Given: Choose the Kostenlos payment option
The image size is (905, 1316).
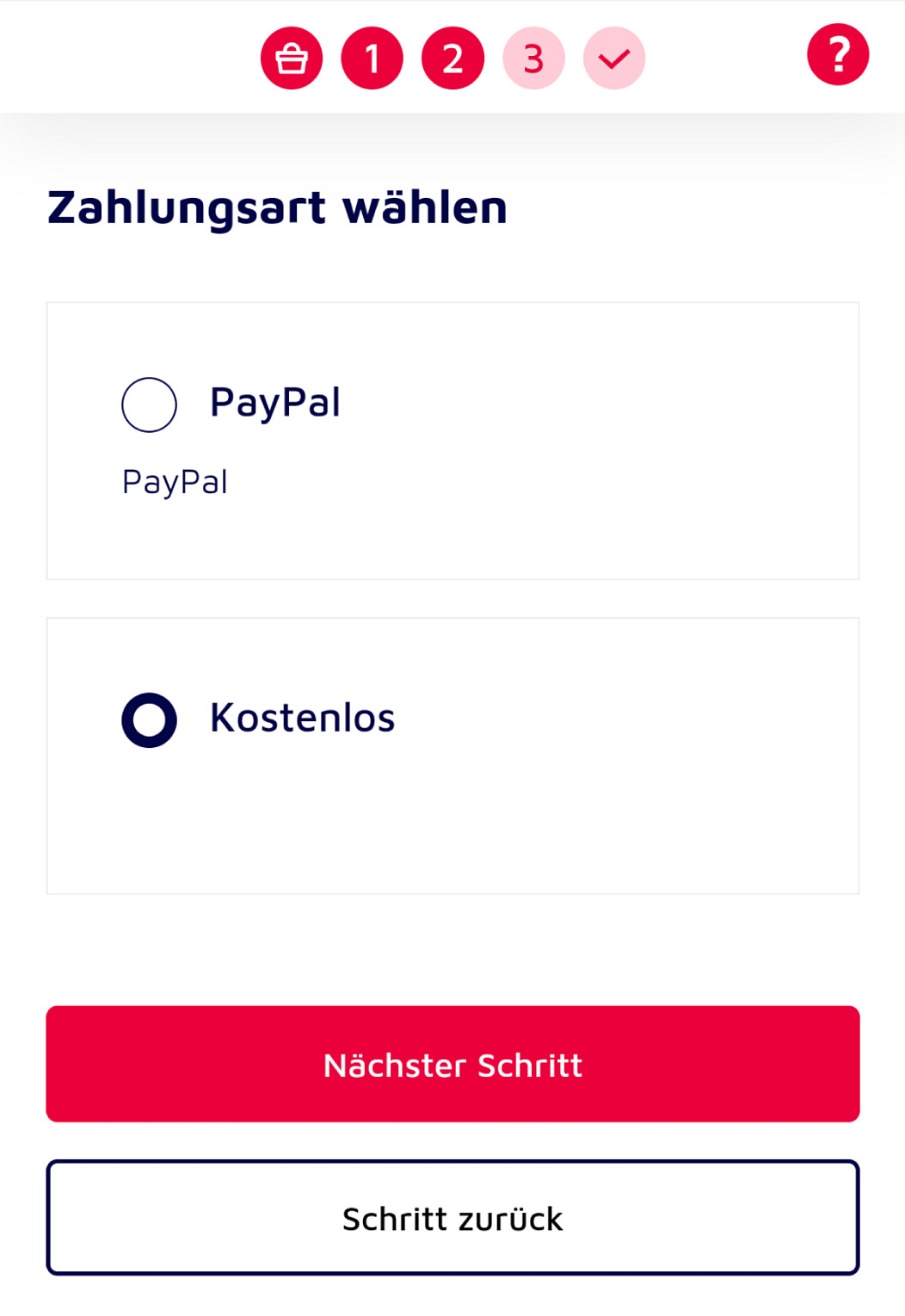Looking at the screenshot, I should tap(149, 720).
